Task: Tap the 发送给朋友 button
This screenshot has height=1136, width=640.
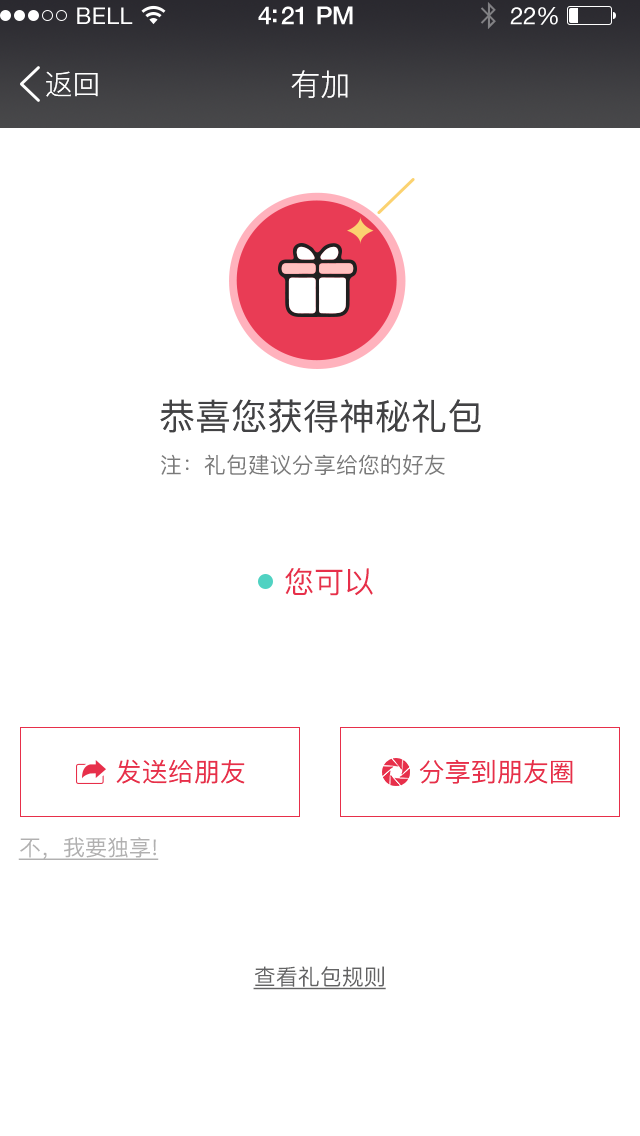Action: pyautogui.click(x=159, y=772)
